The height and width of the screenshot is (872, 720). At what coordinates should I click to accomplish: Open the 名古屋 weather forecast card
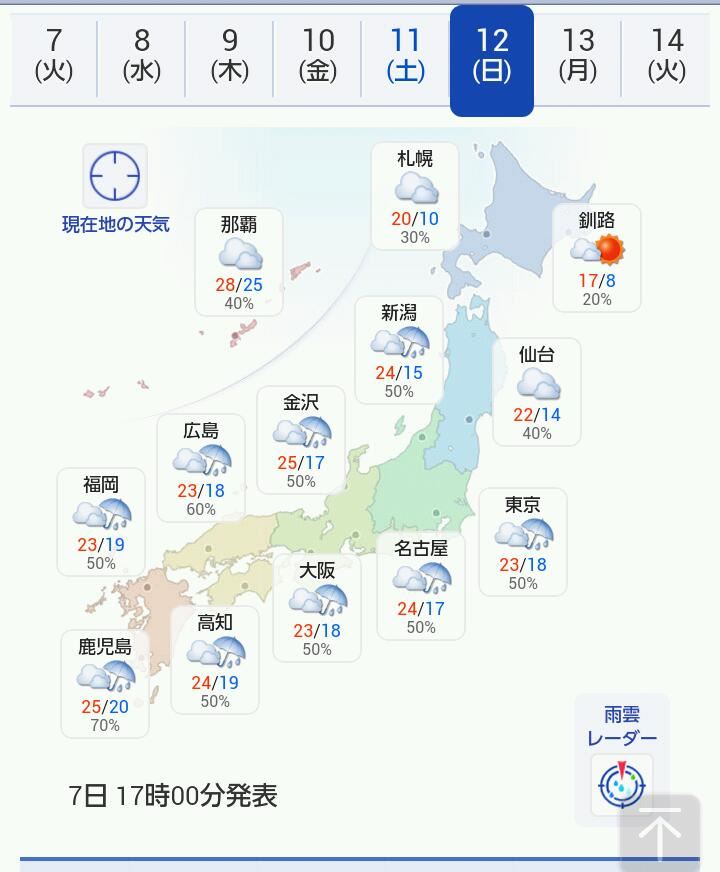tap(421, 586)
